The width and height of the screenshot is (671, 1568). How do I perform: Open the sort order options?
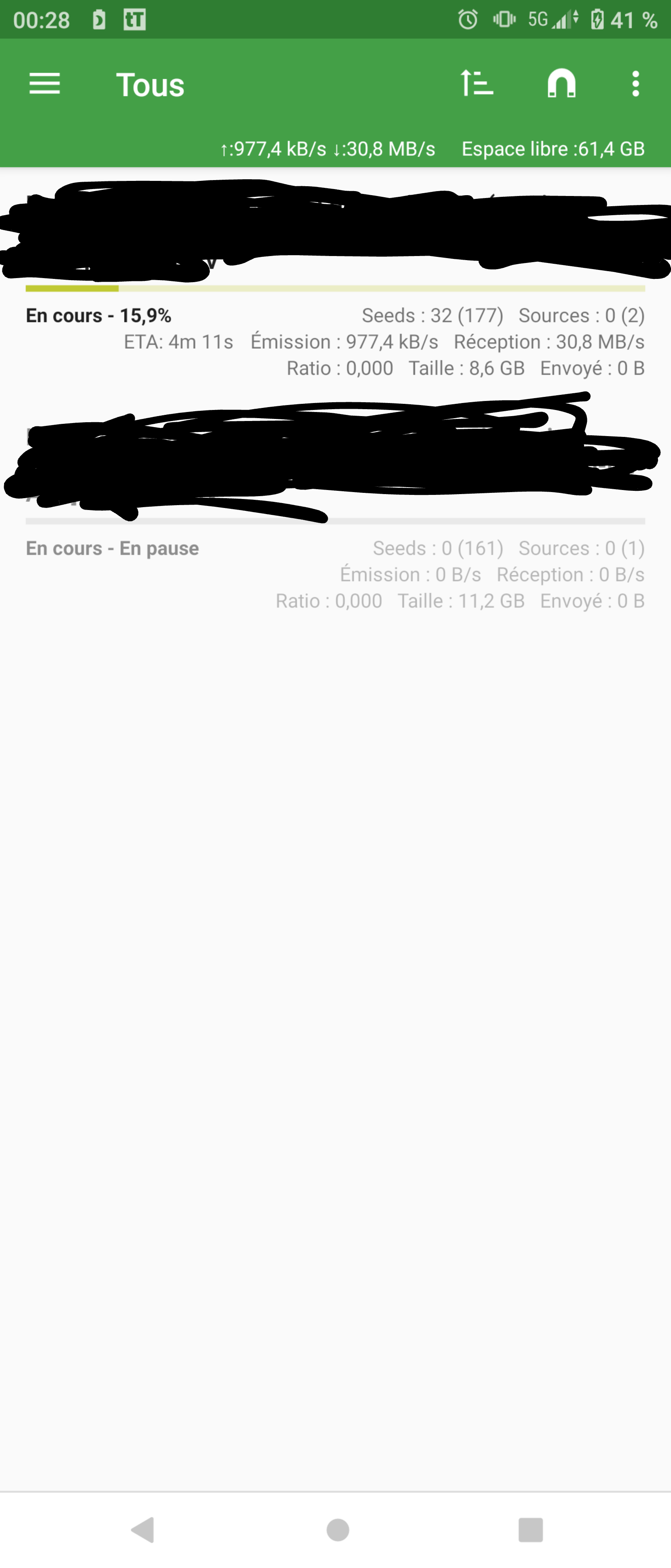[476, 83]
